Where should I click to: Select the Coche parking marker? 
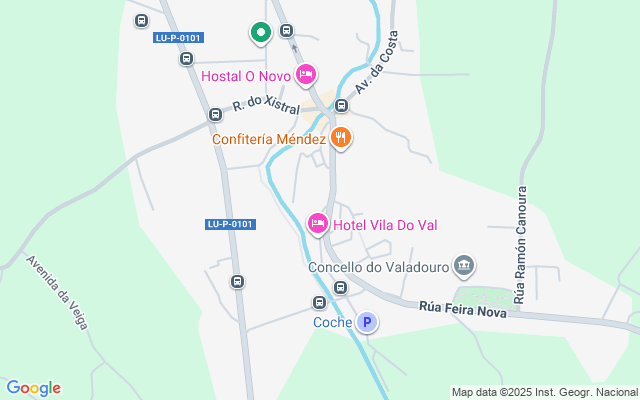click(x=367, y=322)
